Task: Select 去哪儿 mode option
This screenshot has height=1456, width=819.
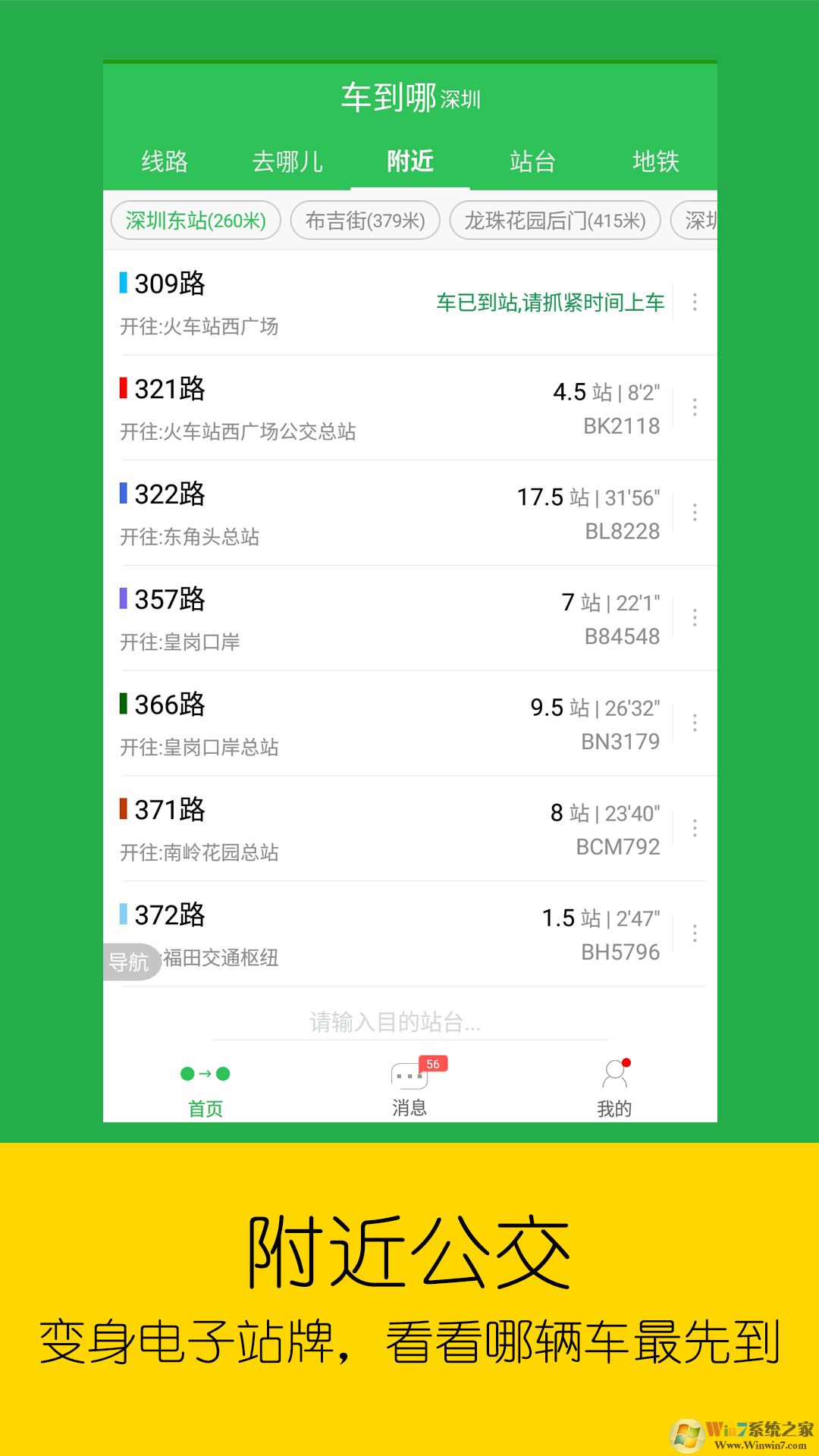Action: (289, 162)
